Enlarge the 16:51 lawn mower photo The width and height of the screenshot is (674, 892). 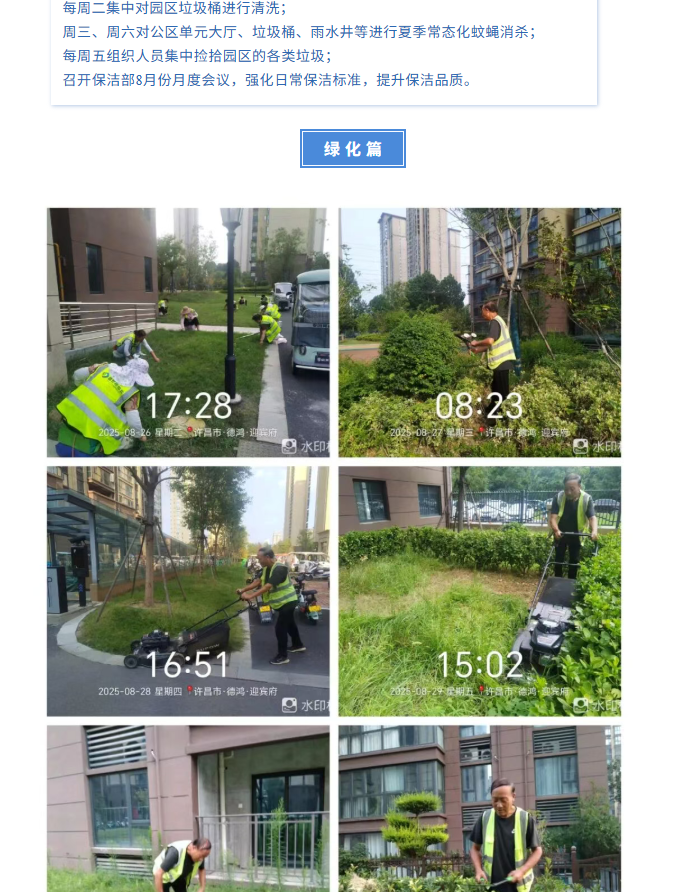(x=188, y=591)
